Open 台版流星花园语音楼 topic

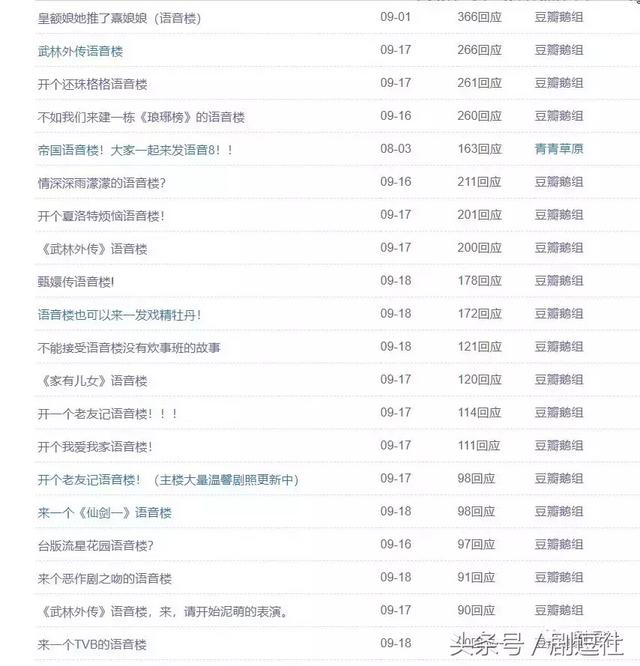coord(96,546)
